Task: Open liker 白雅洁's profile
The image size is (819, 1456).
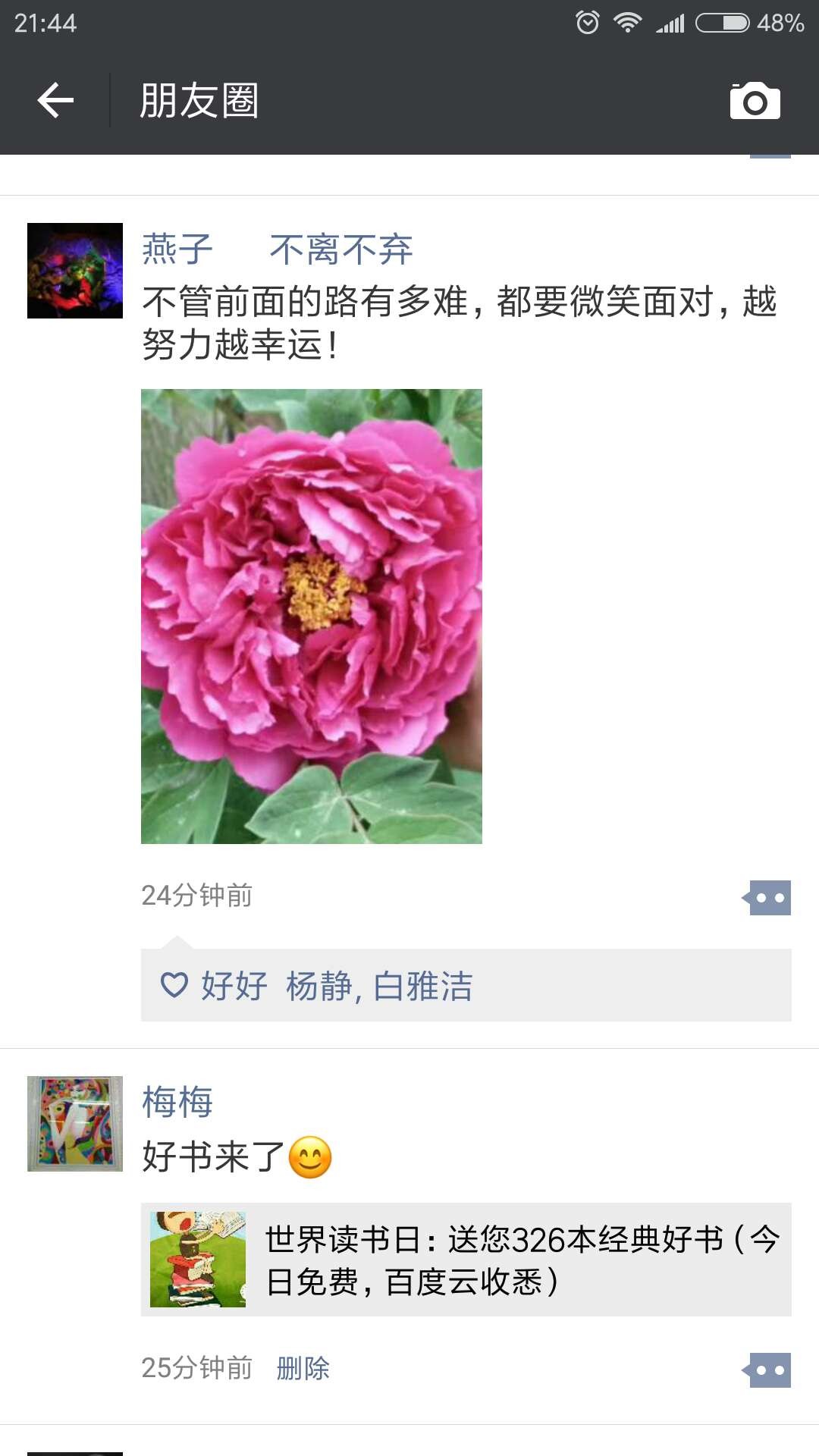Action: tap(423, 987)
